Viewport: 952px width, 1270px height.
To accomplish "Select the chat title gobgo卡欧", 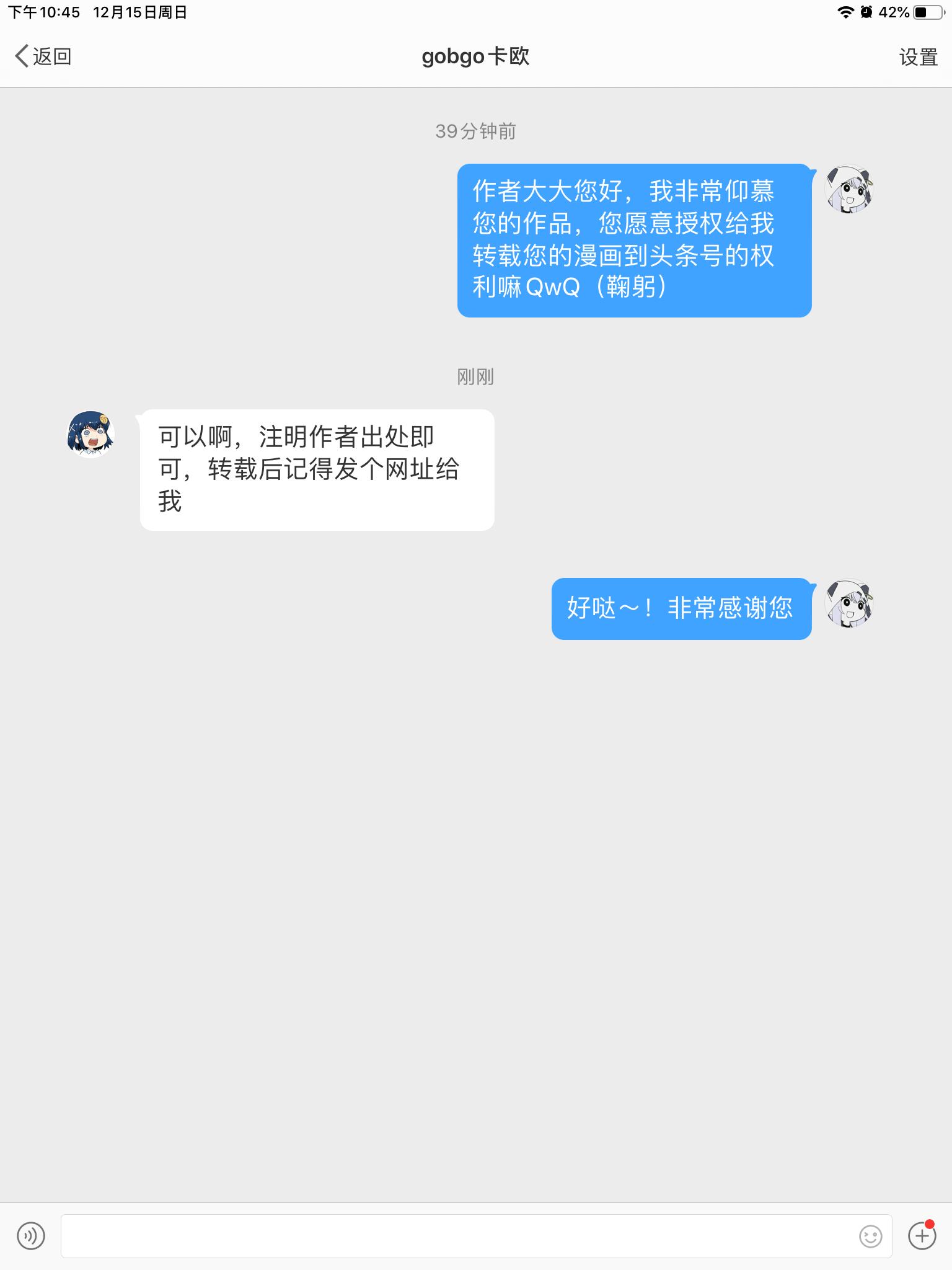I will [x=475, y=56].
